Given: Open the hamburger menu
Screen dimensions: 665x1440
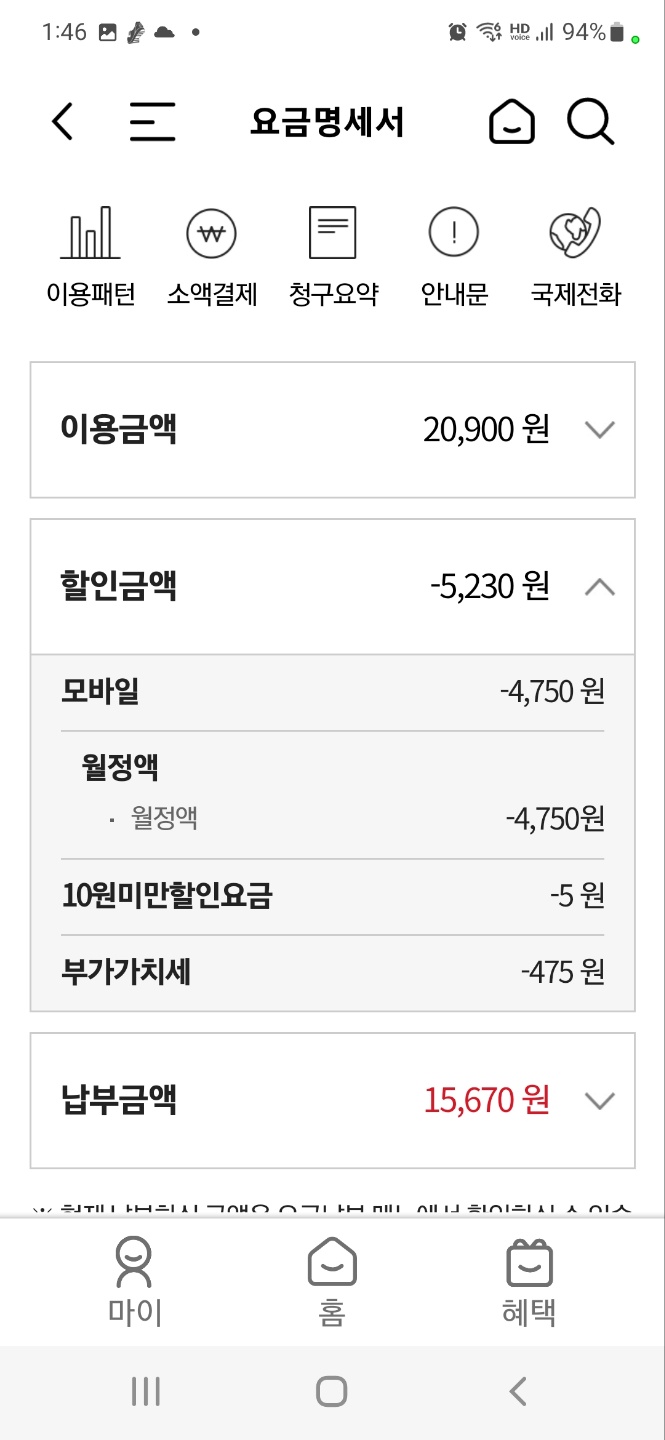Looking at the screenshot, I should (152, 122).
